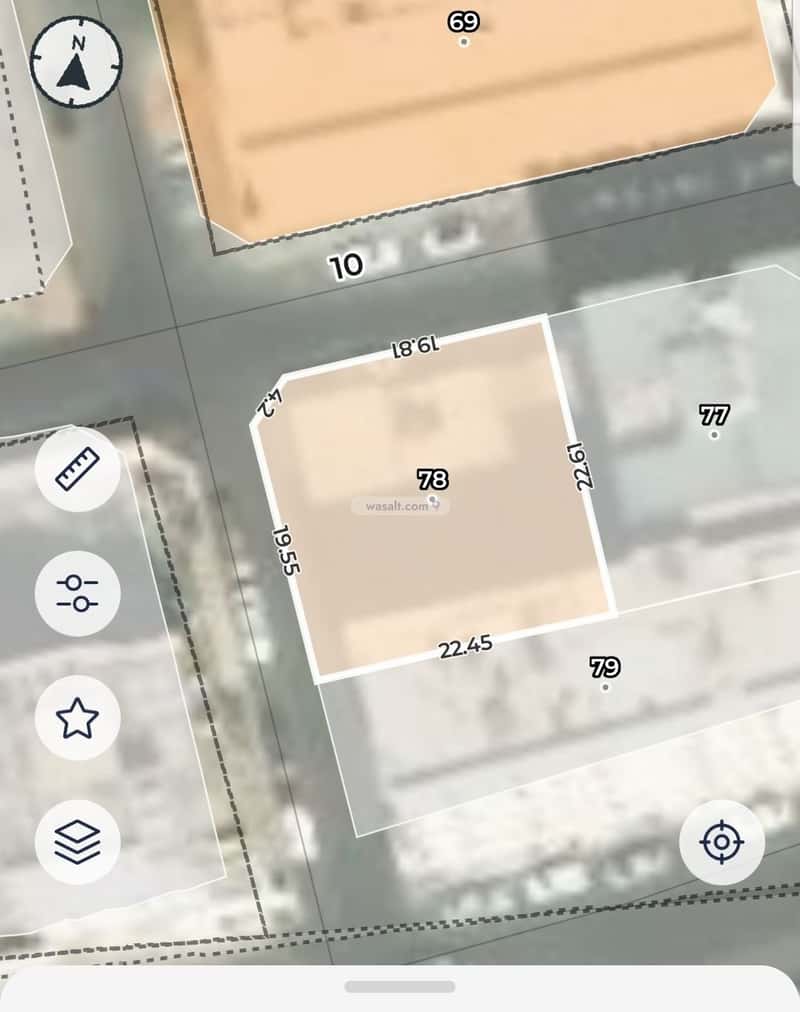Screen dimensions: 800x1012
Task: Tap the bottom sheet drag handle
Action: click(400, 987)
